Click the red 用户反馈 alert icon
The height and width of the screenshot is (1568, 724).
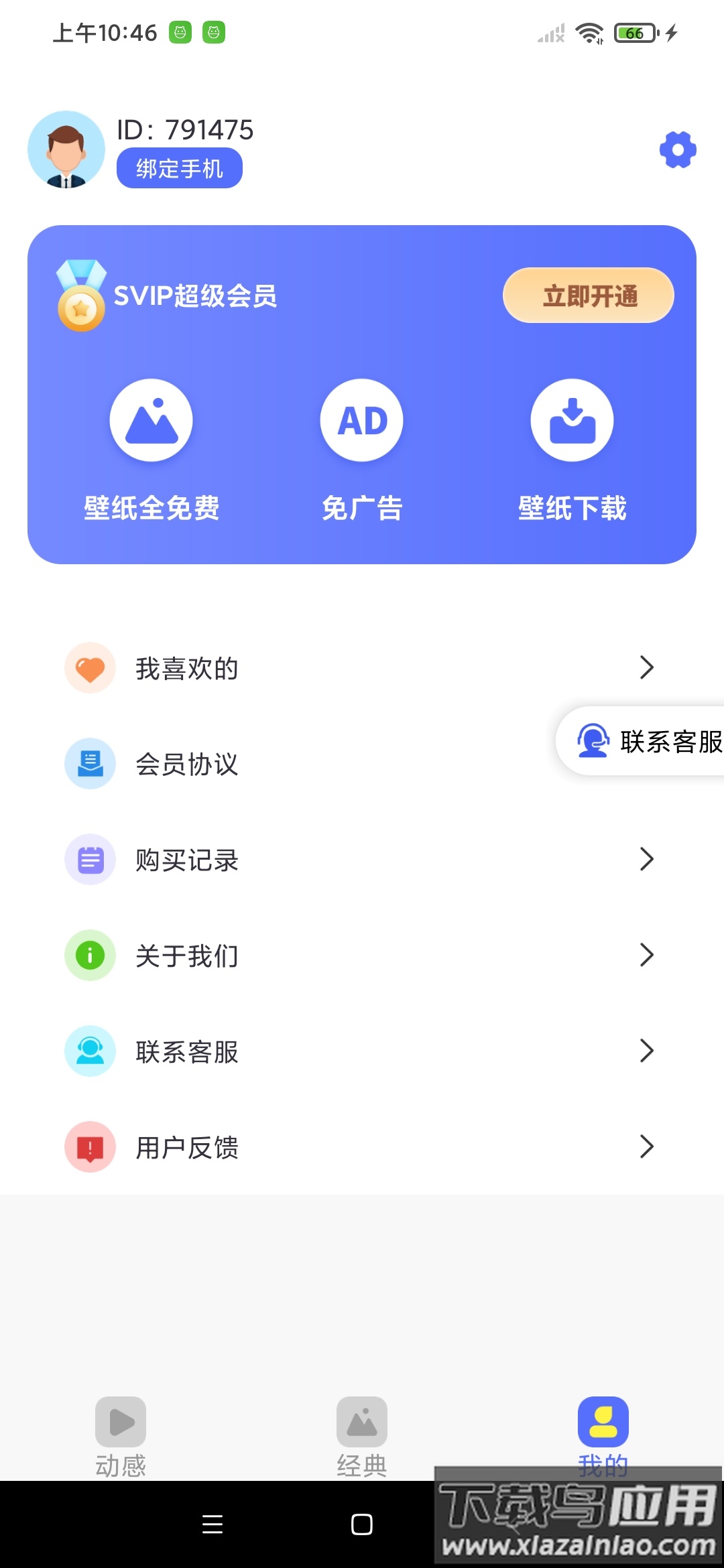[90, 1147]
